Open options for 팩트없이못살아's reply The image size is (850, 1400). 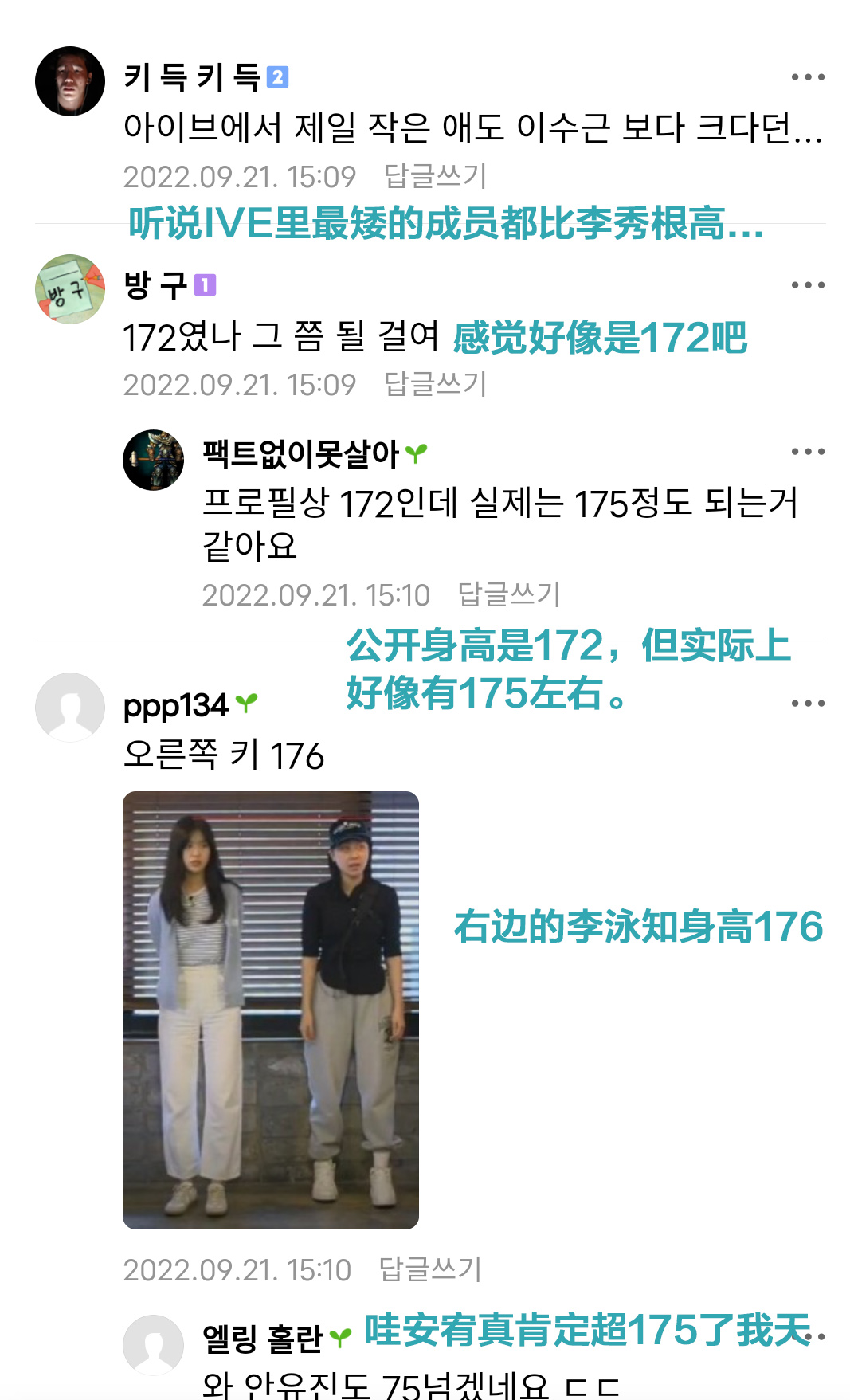coord(808,452)
